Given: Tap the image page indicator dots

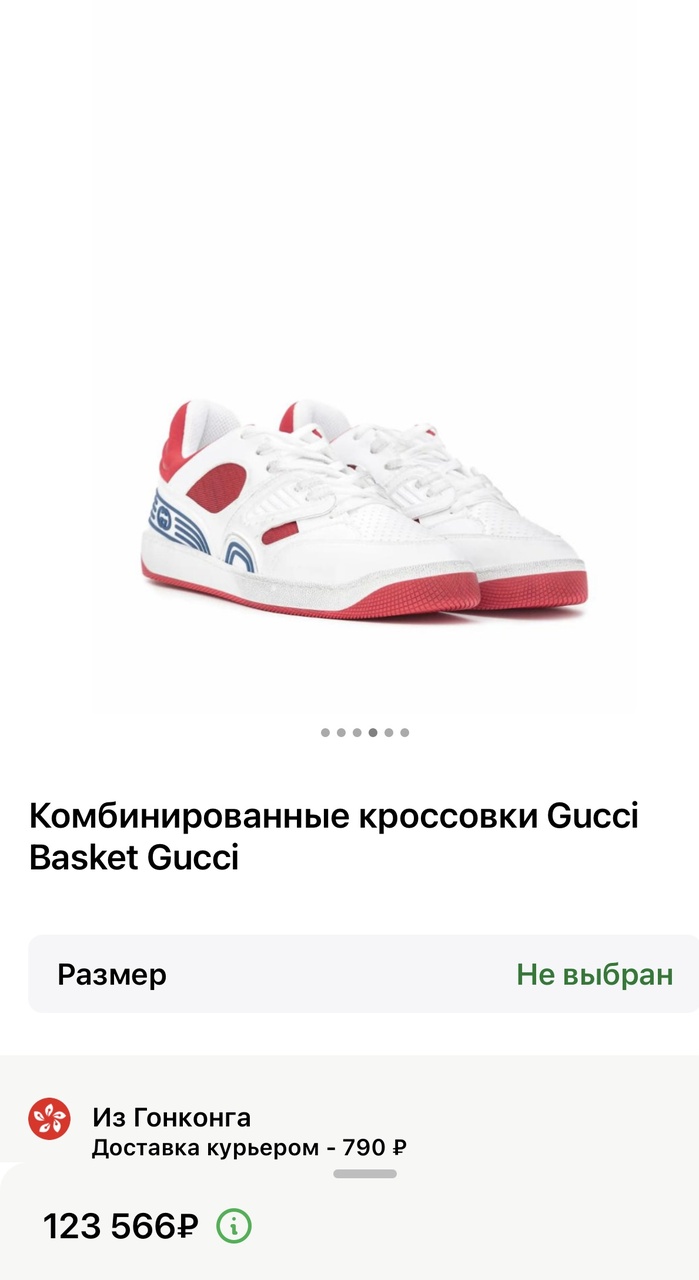Looking at the screenshot, I should coord(364,732).
